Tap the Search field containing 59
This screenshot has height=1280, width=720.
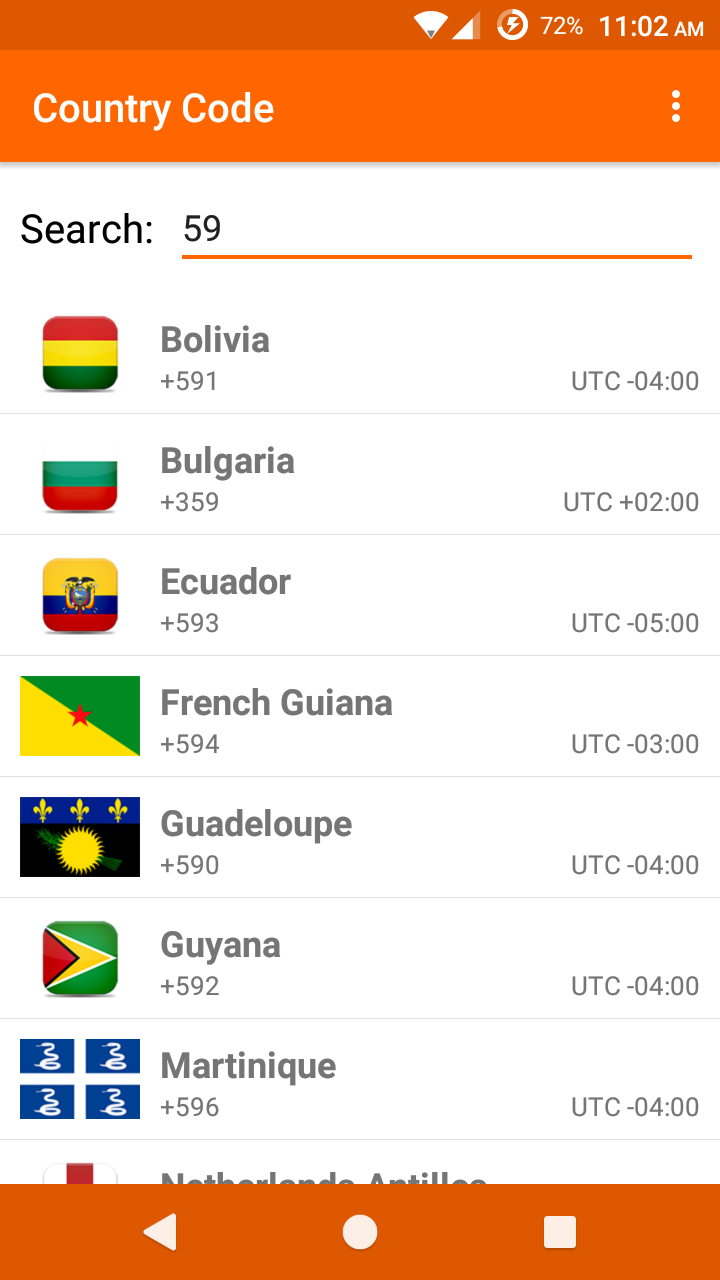pyautogui.click(x=436, y=229)
